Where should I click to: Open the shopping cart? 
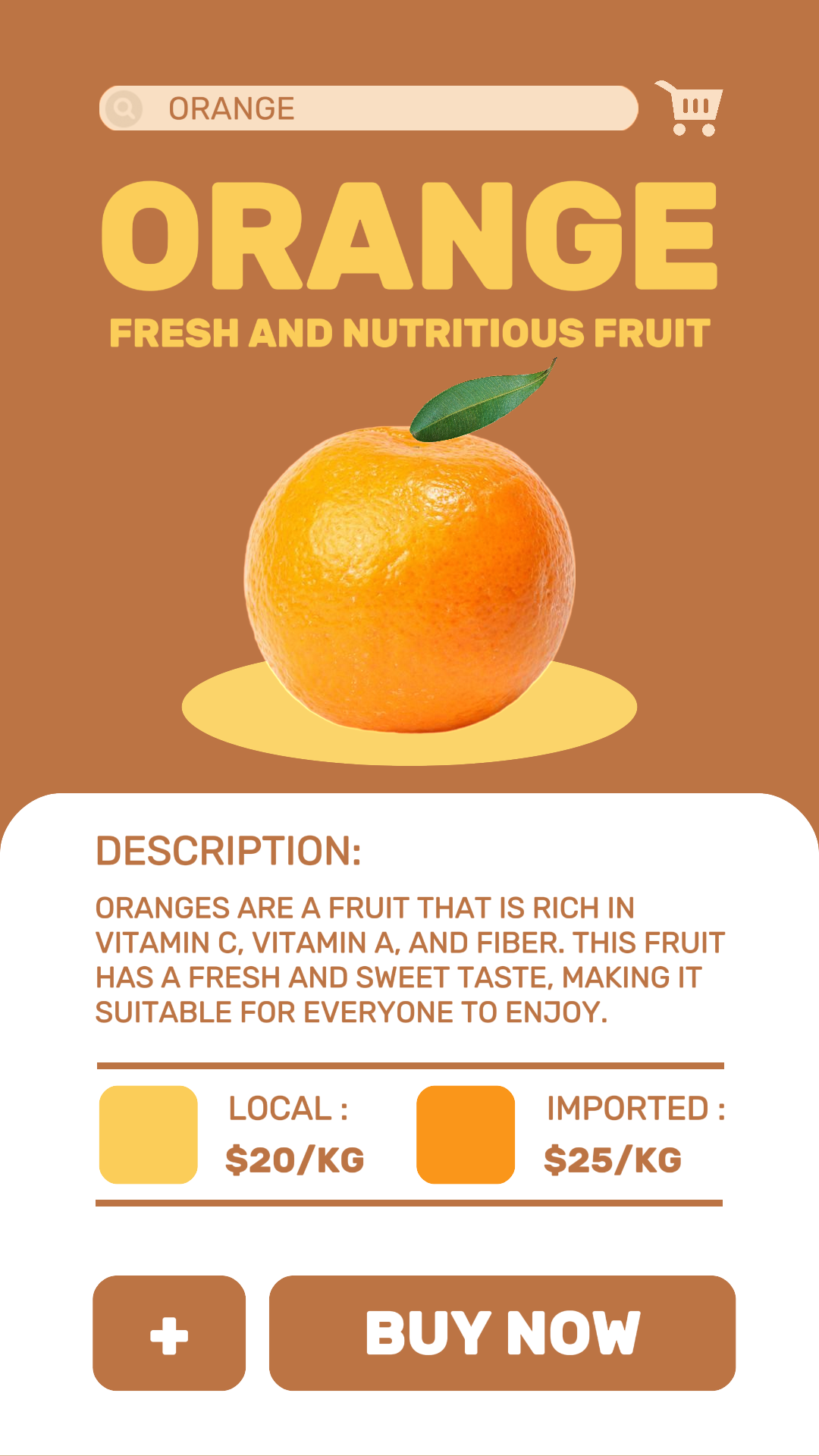pyautogui.click(x=690, y=108)
